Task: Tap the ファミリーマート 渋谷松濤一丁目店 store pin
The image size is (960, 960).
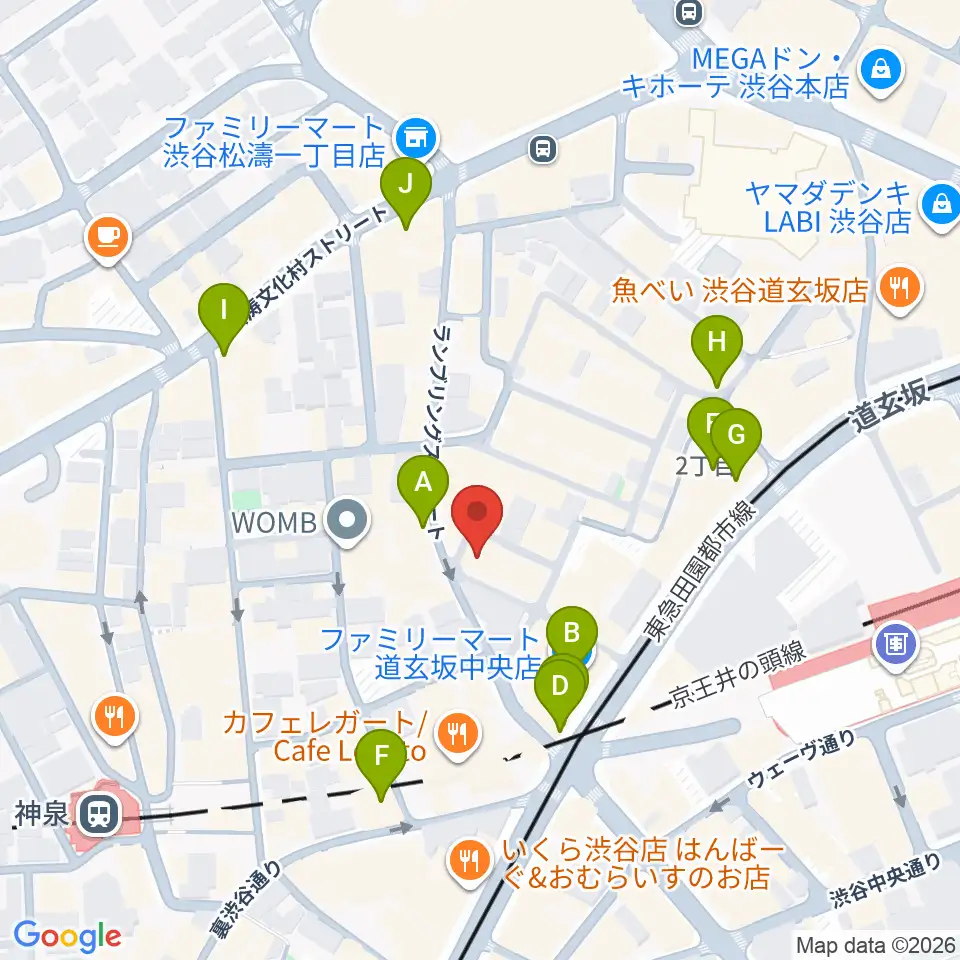Action: 416,140
